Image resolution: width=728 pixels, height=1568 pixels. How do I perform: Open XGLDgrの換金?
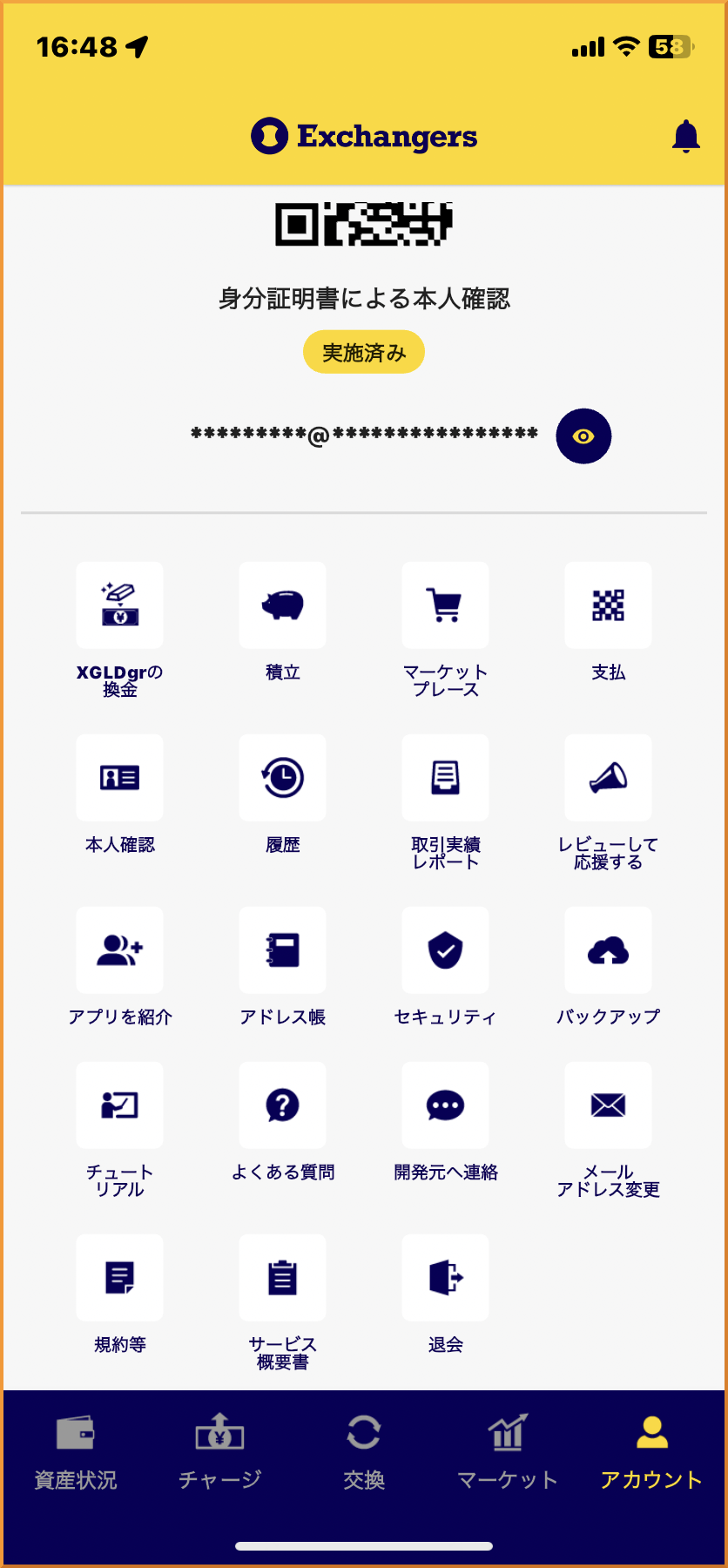(x=119, y=605)
